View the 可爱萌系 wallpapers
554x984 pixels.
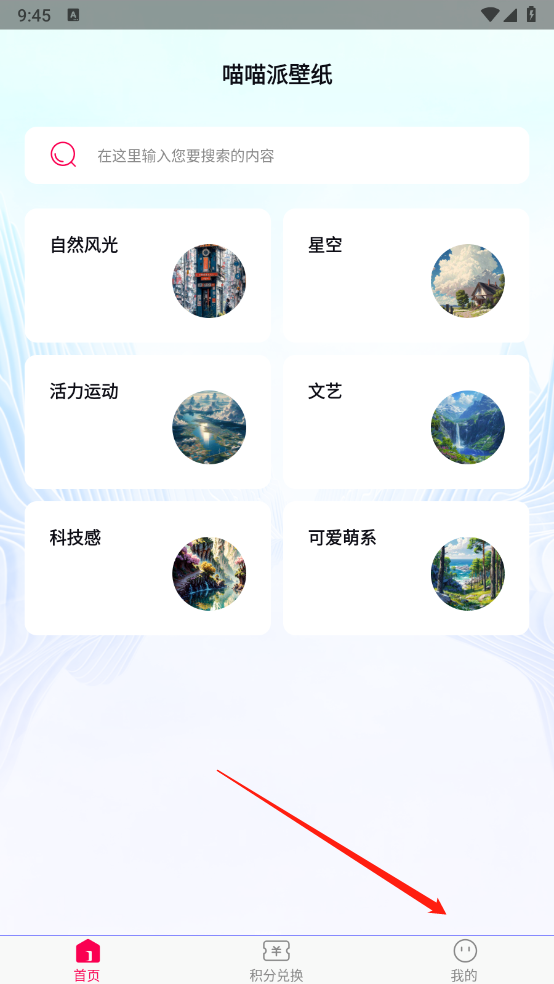click(x=406, y=568)
